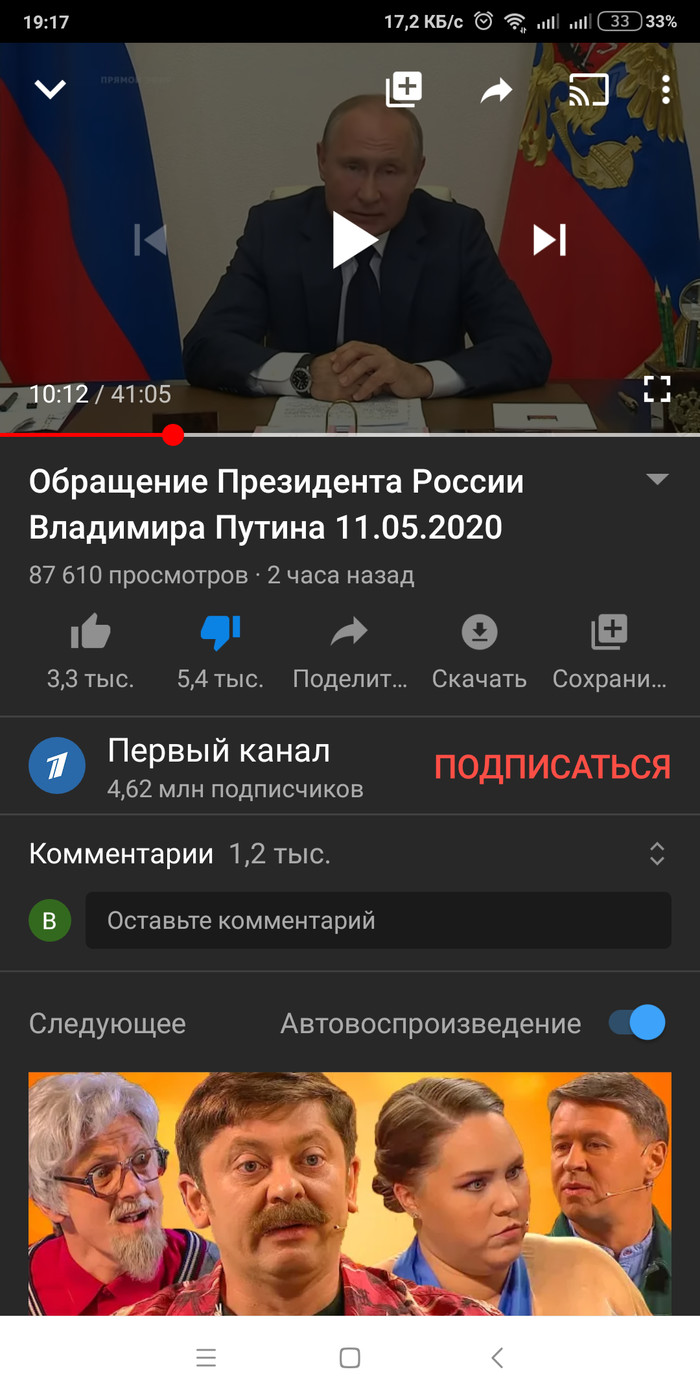Download the video via Скачать
This screenshot has height=1400, width=700.
tap(479, 650)
